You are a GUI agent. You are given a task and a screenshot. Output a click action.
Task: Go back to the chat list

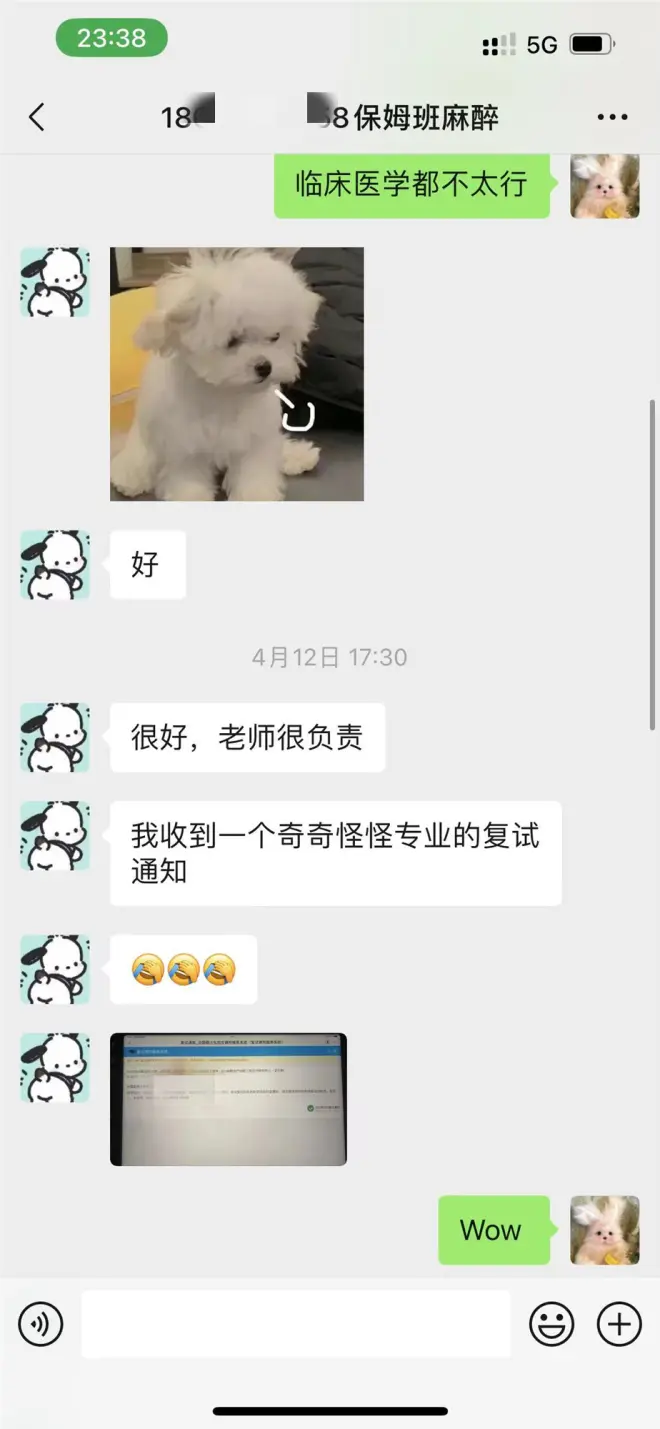(37, 117)
